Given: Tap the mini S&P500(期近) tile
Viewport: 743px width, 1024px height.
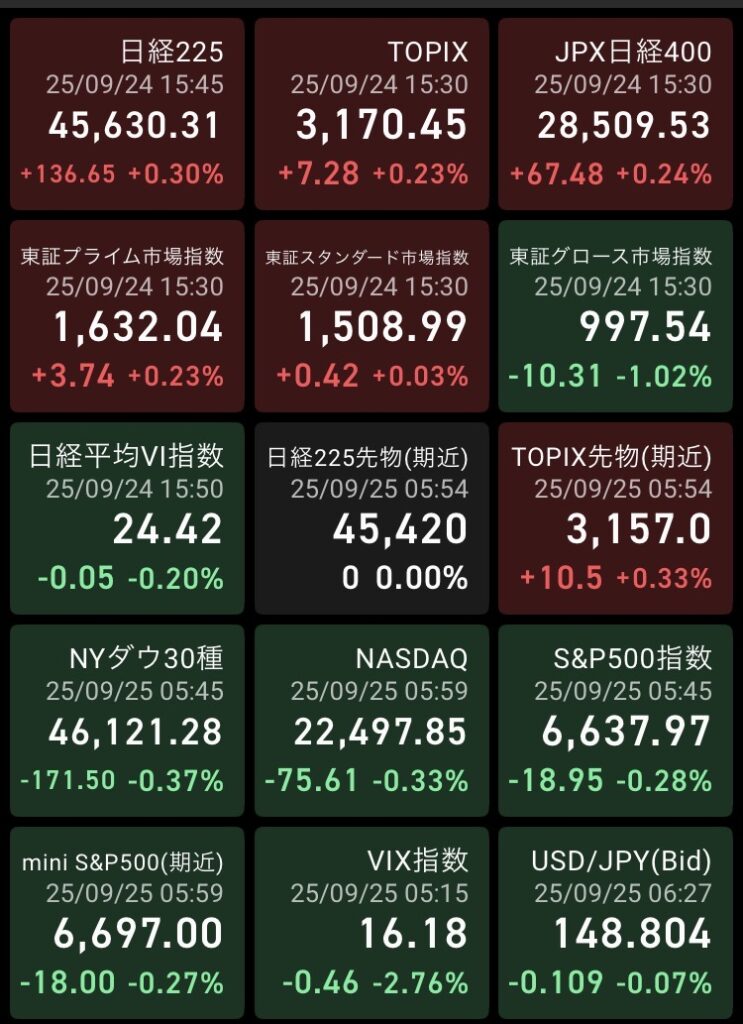Looking at the screenshot, I should click(x=127, y=922).
